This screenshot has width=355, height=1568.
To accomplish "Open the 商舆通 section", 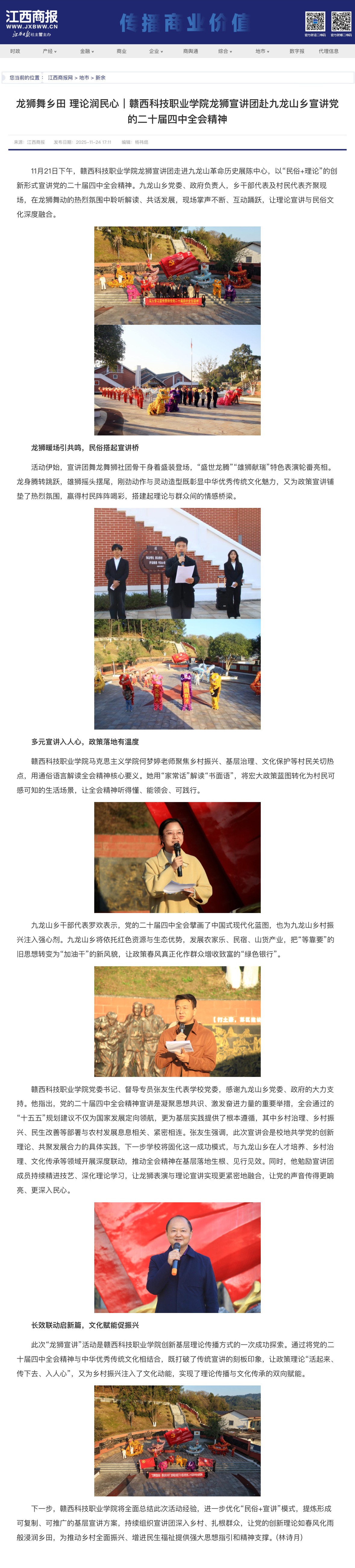I will click(190, 51).
